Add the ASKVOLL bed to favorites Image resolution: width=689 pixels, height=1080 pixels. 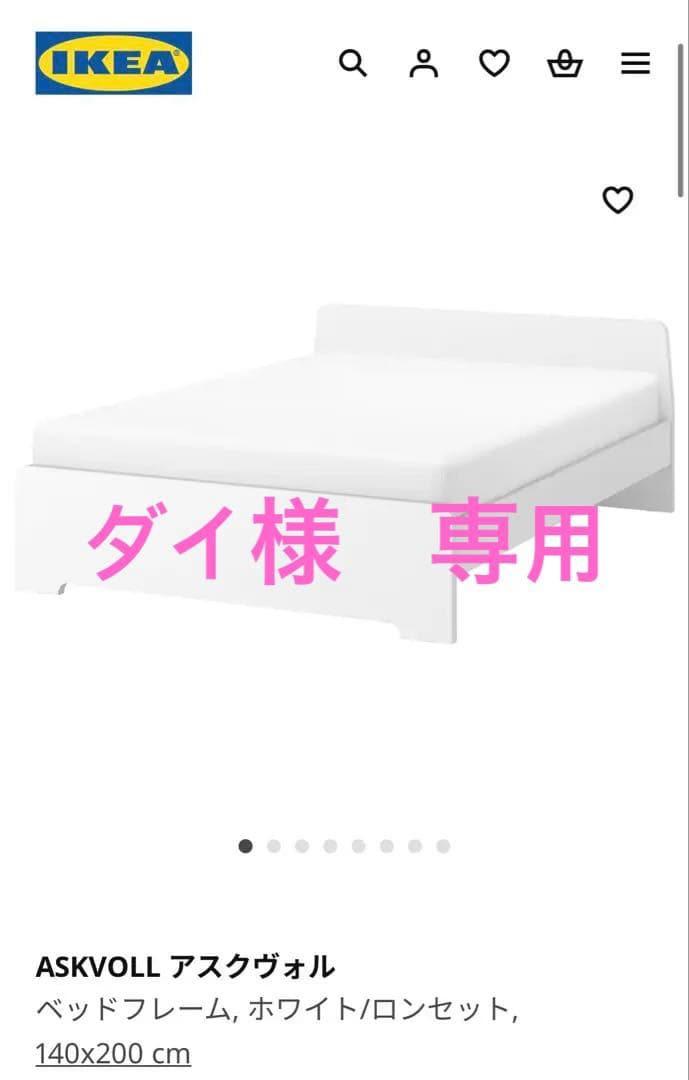(x=618, y=200)
